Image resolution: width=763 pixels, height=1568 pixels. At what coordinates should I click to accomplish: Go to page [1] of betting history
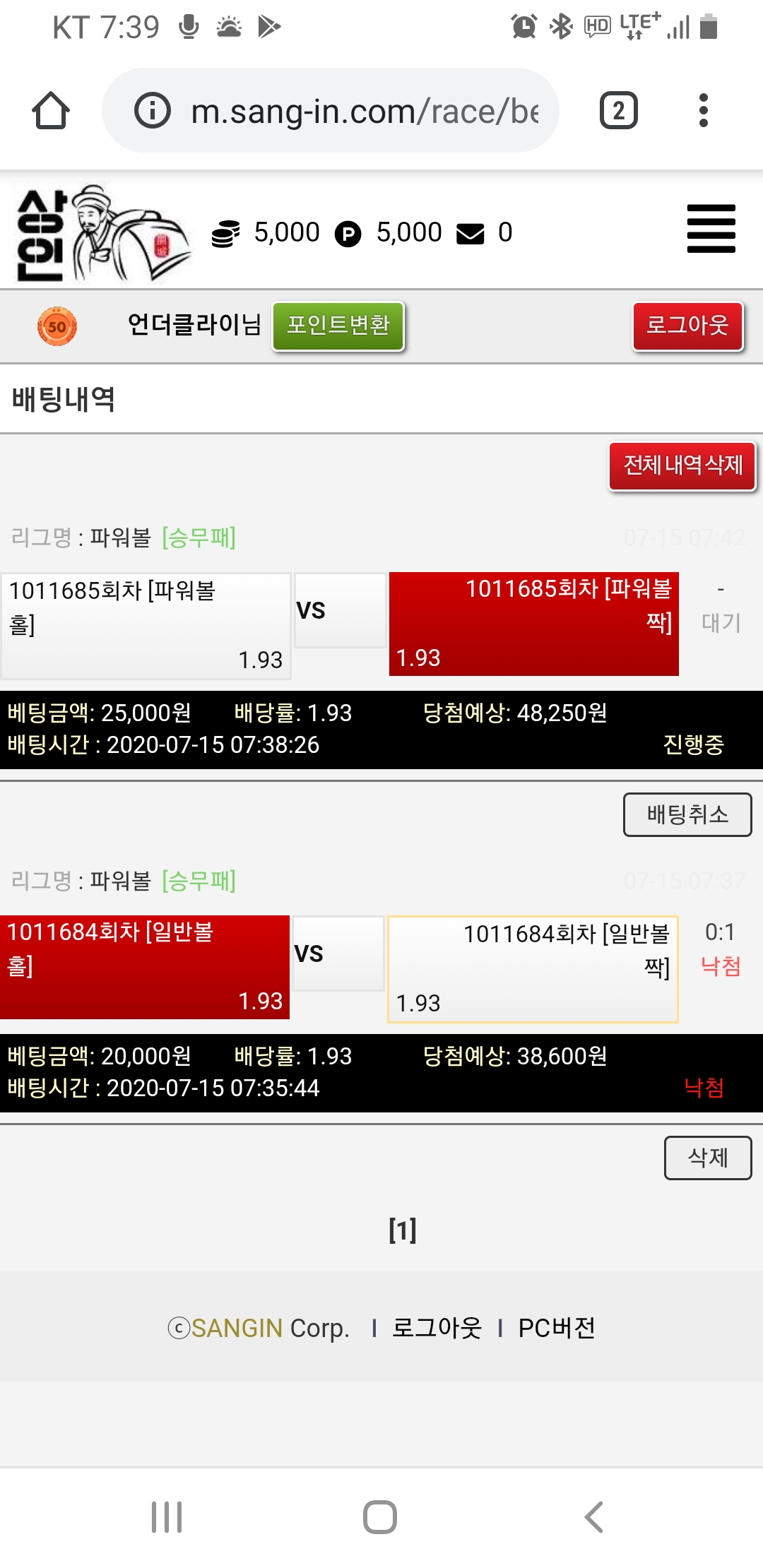coord(402,1230)
